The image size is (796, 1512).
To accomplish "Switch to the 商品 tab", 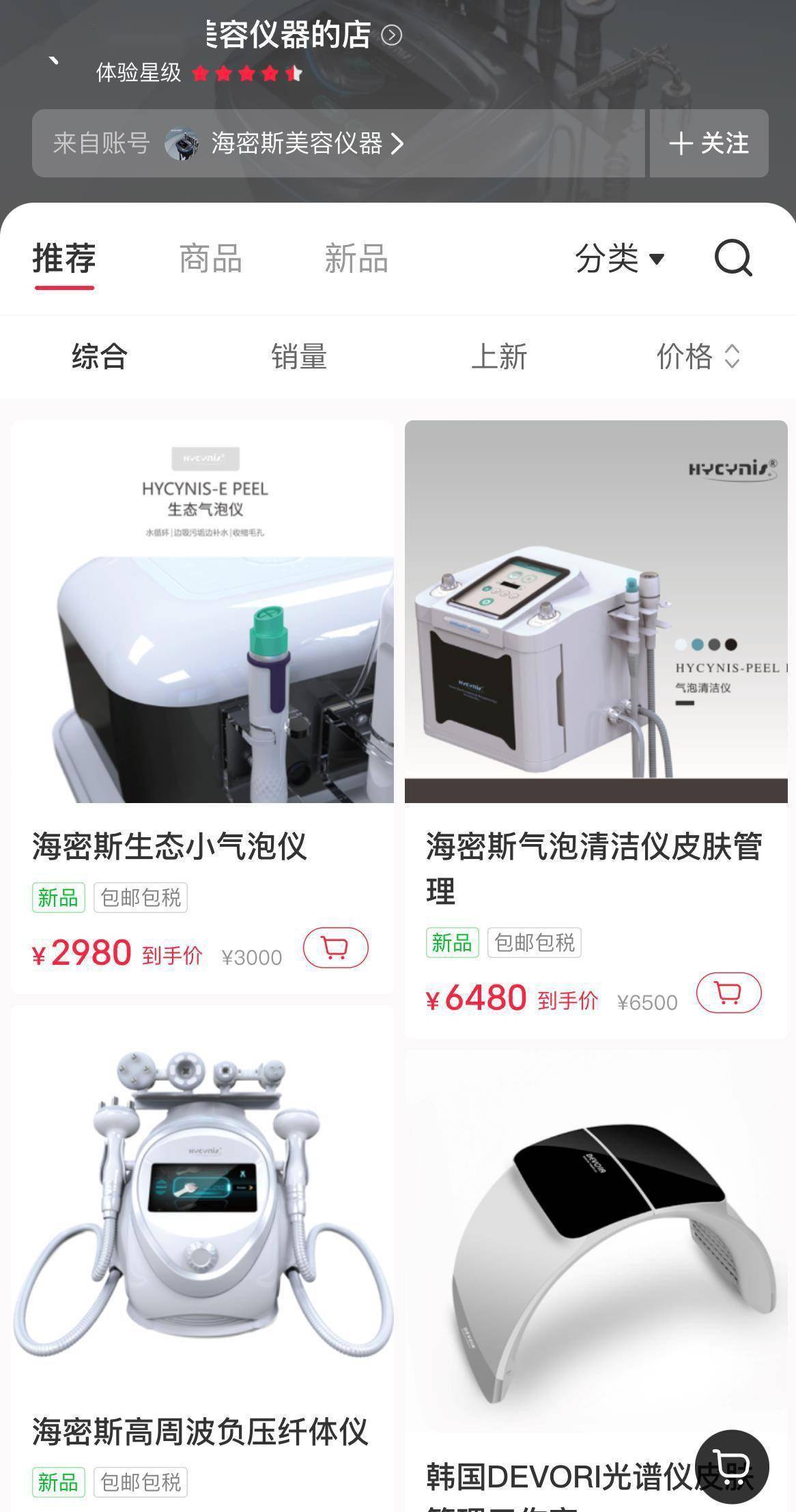I will click(210, 259).
